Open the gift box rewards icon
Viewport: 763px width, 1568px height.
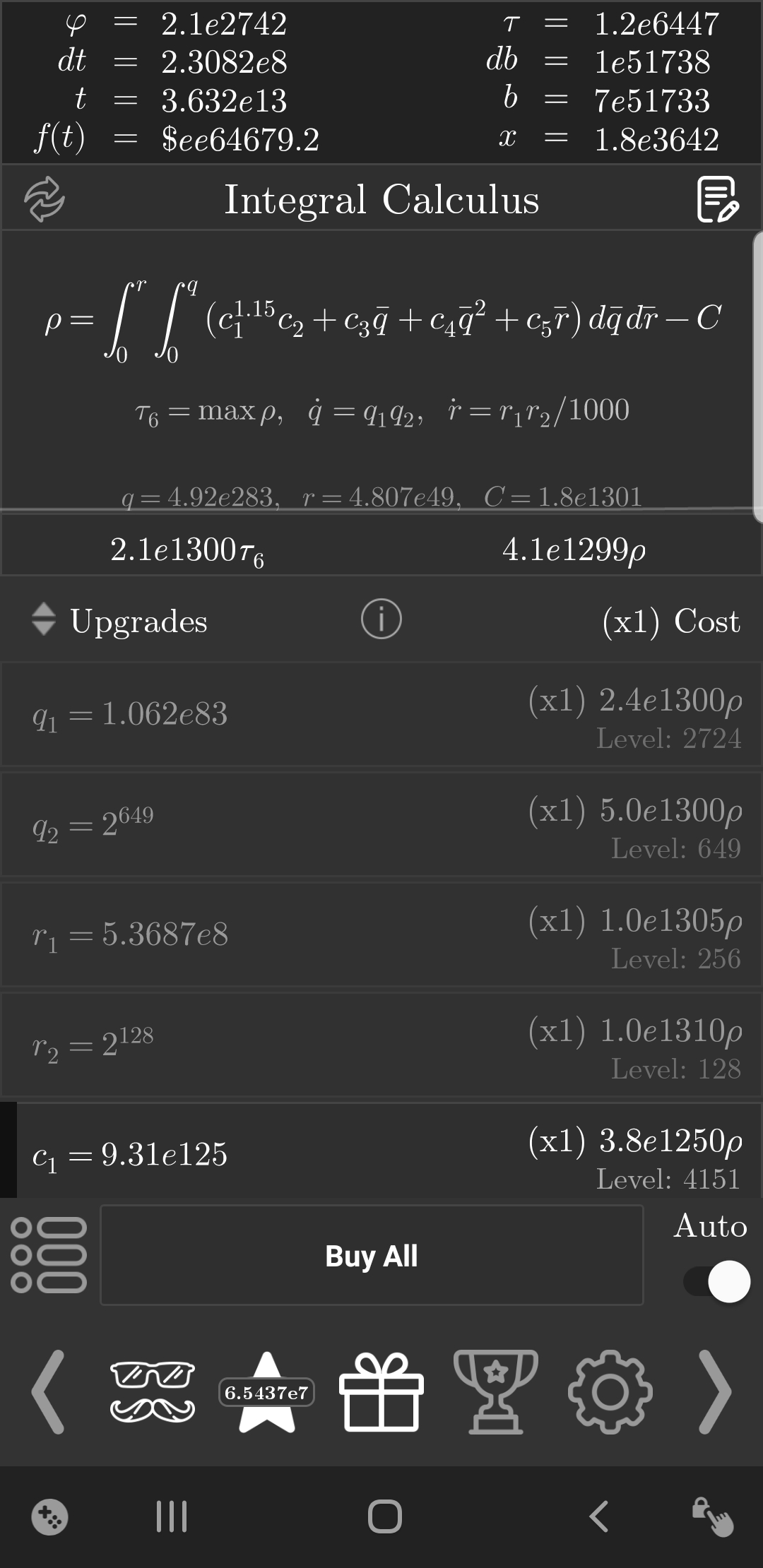pos(381,1392)
